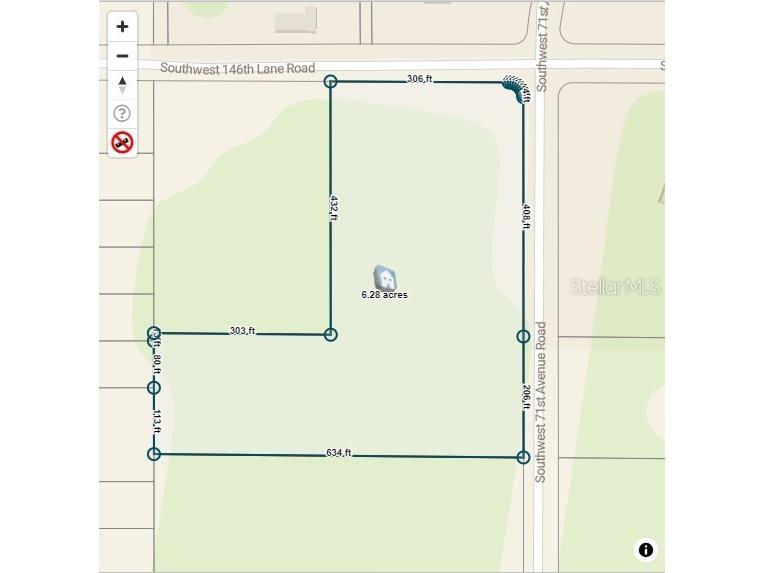Image resolution: width=764 pixels, height=573 pixels.
Task: Zoom out of the parcel map
Action: pyautogui.click(x=122, y=56)
